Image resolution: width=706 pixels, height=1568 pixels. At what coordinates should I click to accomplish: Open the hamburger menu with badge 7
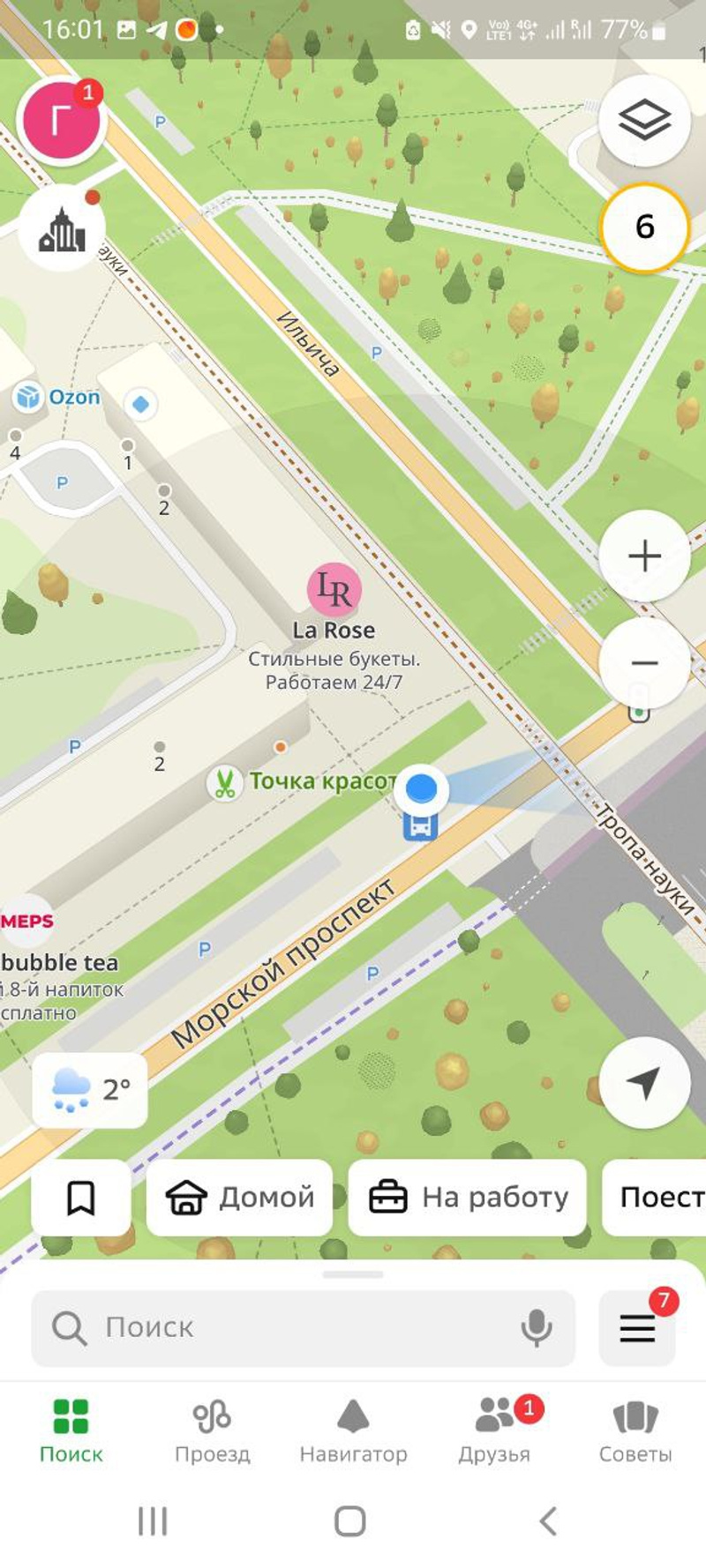click(637, 1327)
